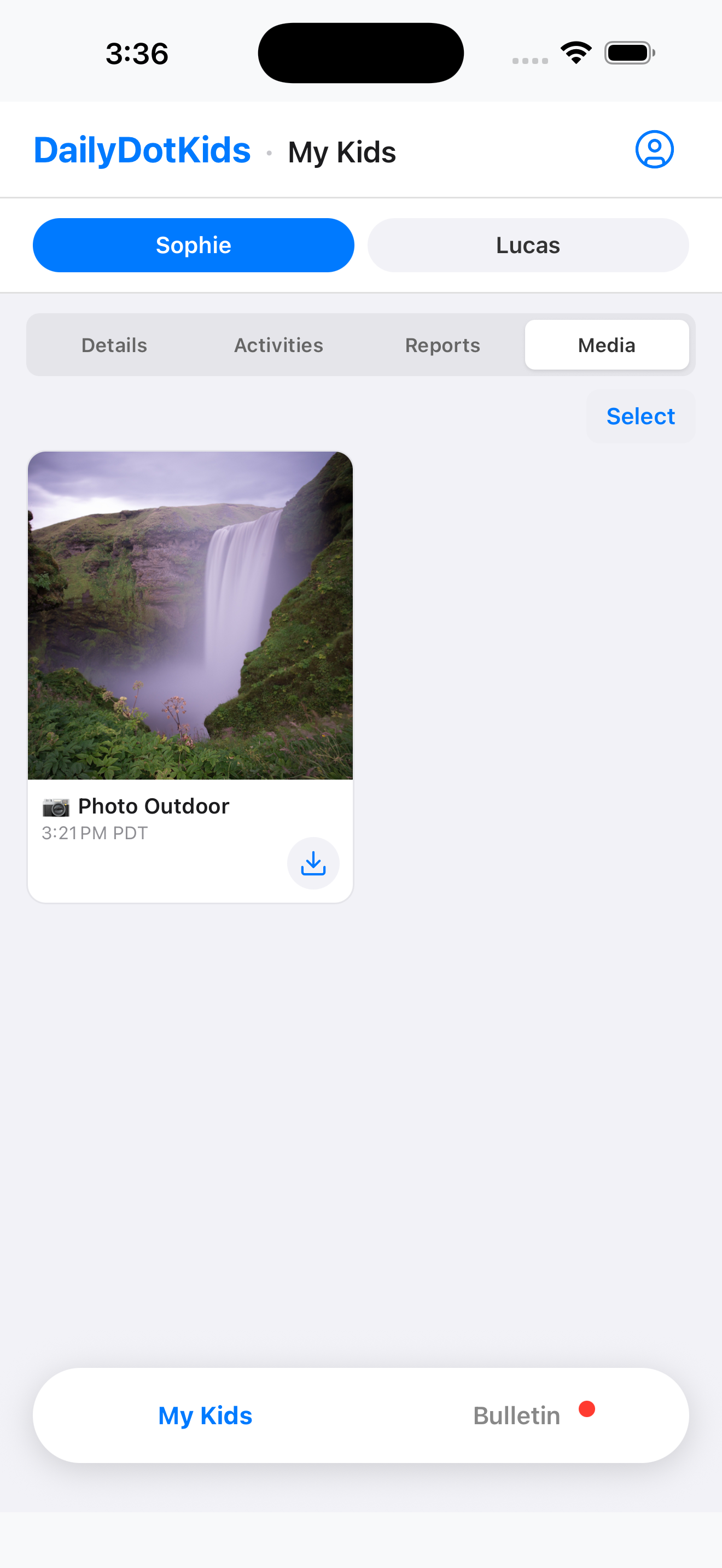
Task: Select Sophie's profile
Action: point(194,245)
